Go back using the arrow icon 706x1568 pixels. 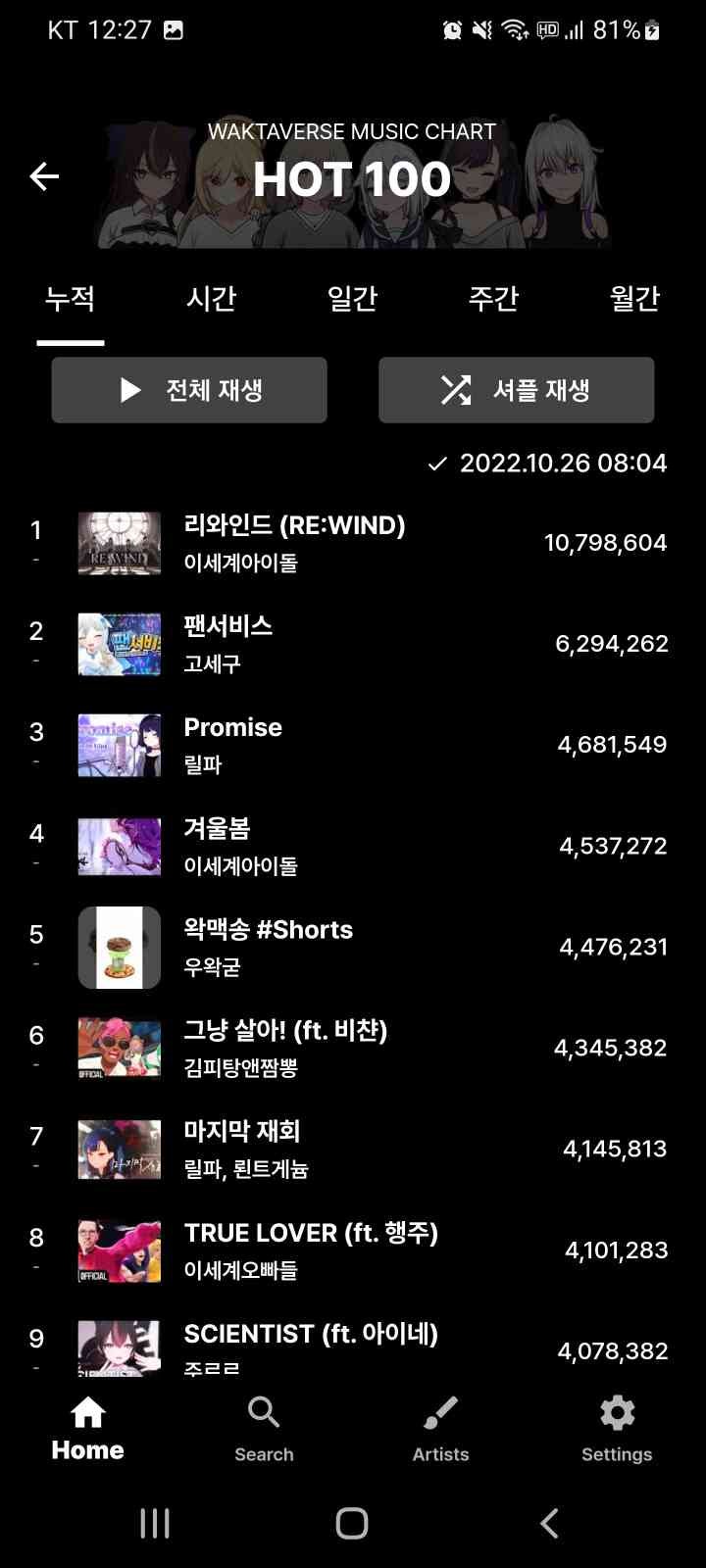tap(45, 176)
